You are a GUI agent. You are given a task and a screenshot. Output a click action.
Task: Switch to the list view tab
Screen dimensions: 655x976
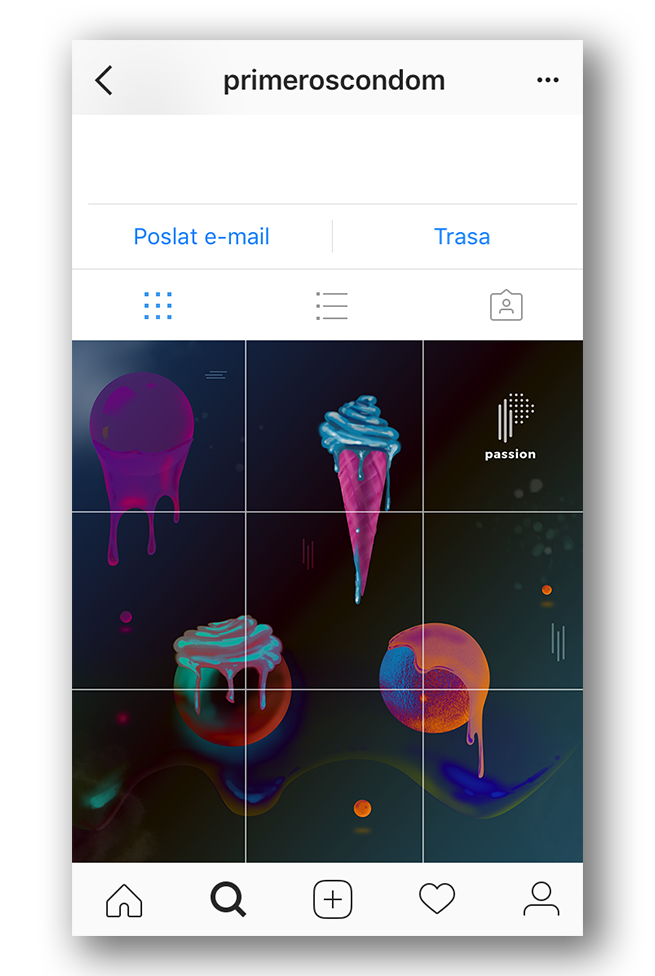coord(331,305)
